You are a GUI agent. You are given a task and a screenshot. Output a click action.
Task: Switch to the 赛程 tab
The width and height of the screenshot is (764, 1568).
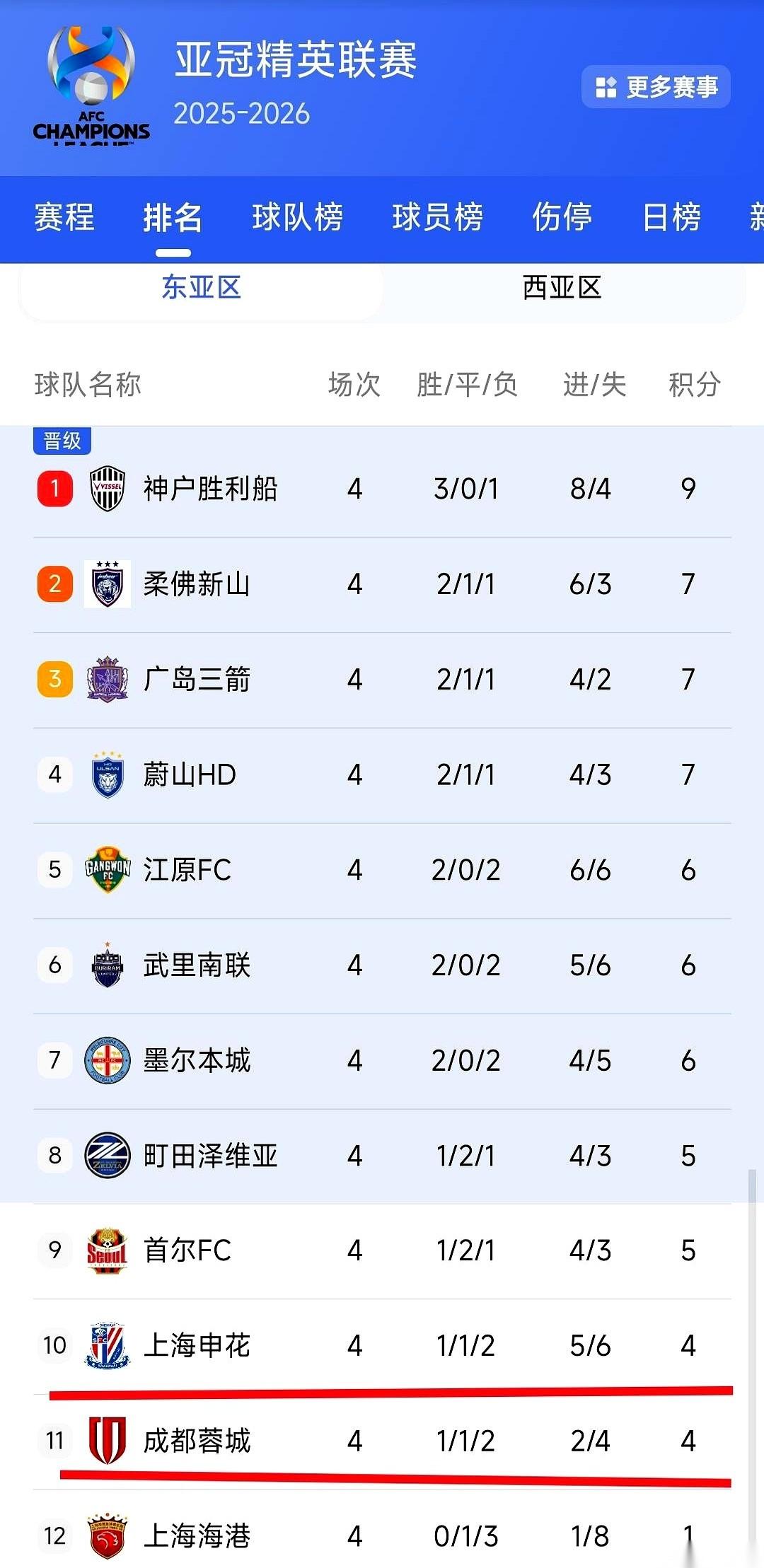62,219
